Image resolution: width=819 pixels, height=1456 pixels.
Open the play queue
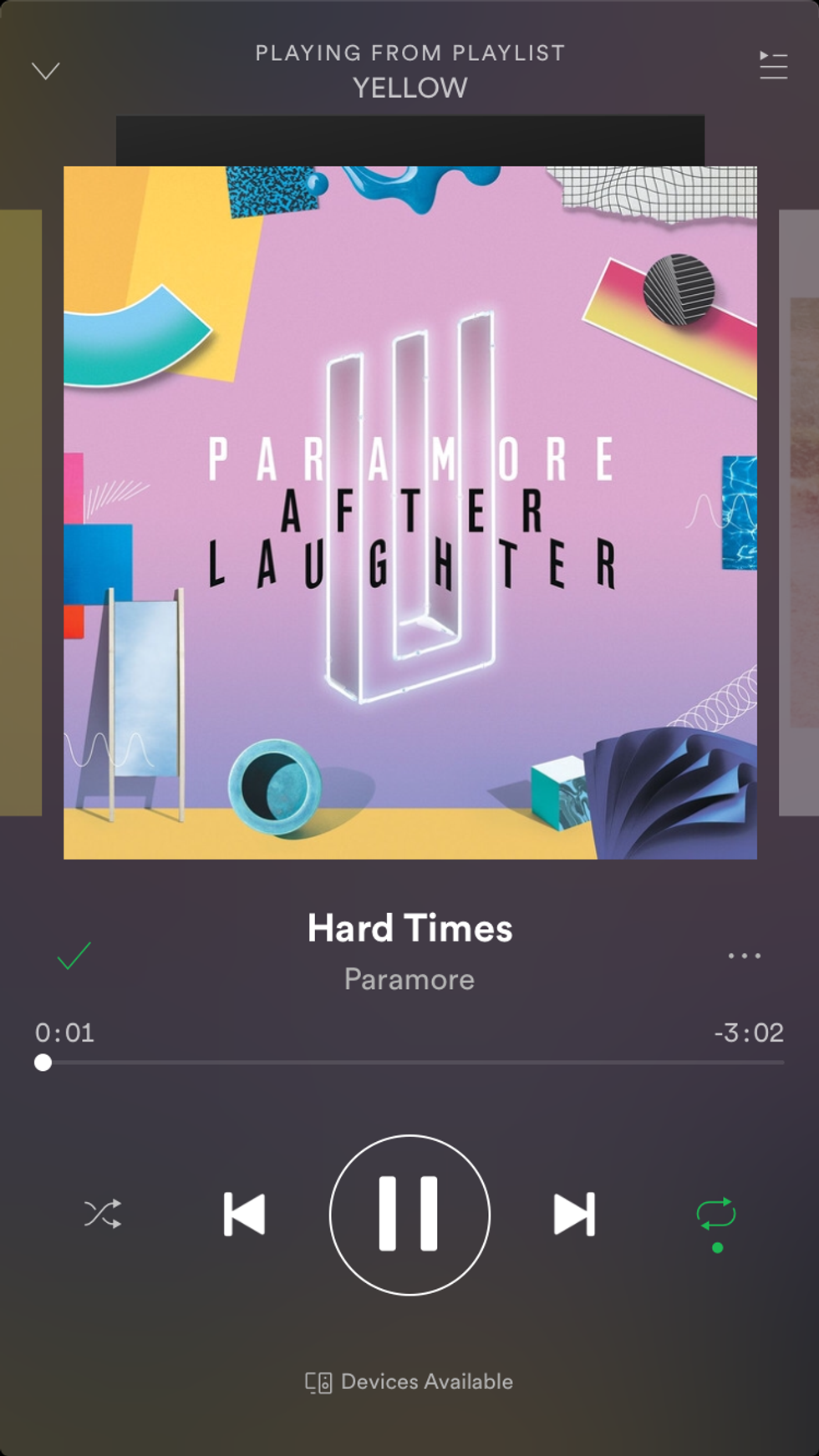pyautogui.click(x=773, y=65)
